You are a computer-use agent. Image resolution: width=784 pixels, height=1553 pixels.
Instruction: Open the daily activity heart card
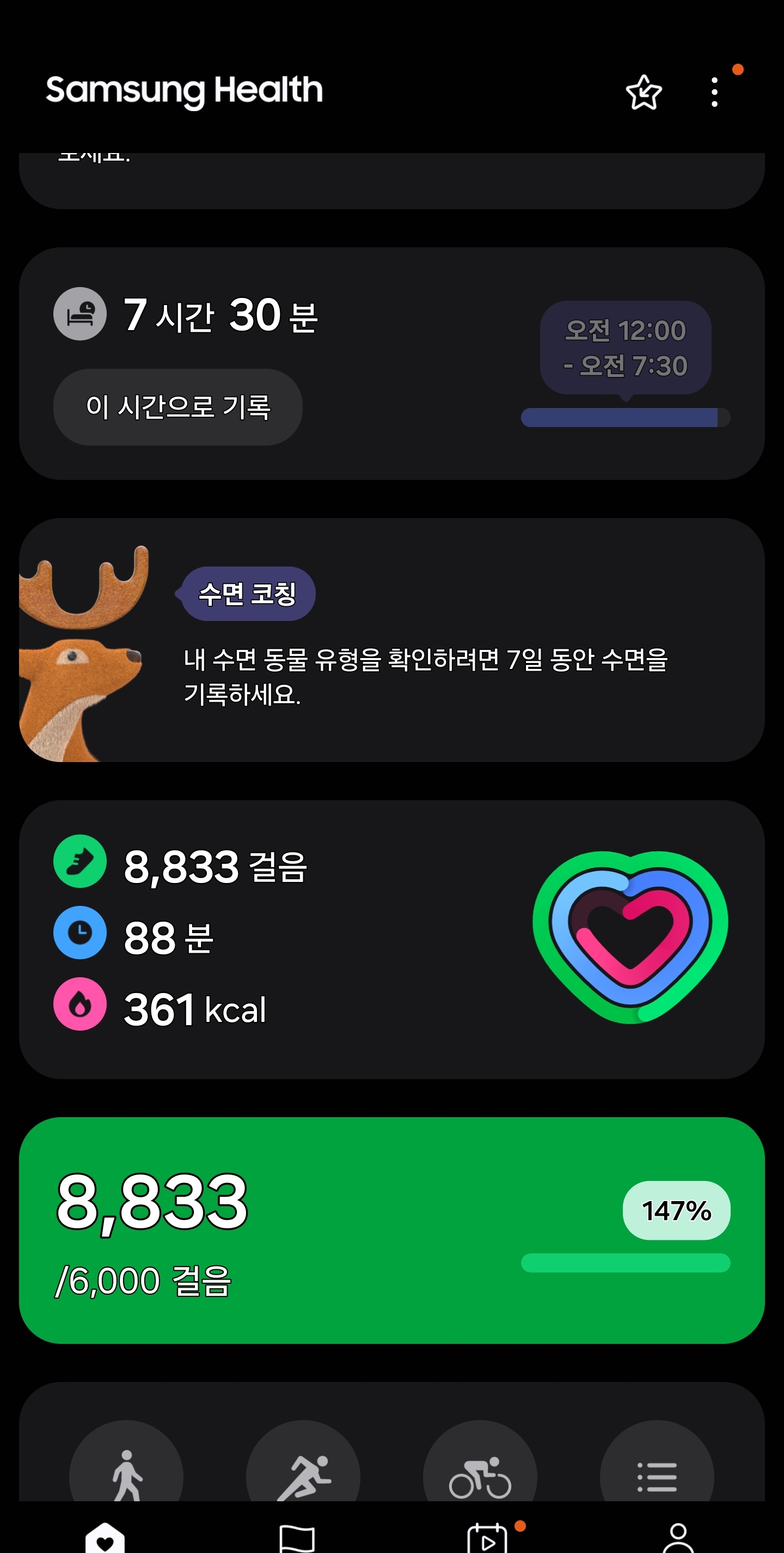[391, 939]
